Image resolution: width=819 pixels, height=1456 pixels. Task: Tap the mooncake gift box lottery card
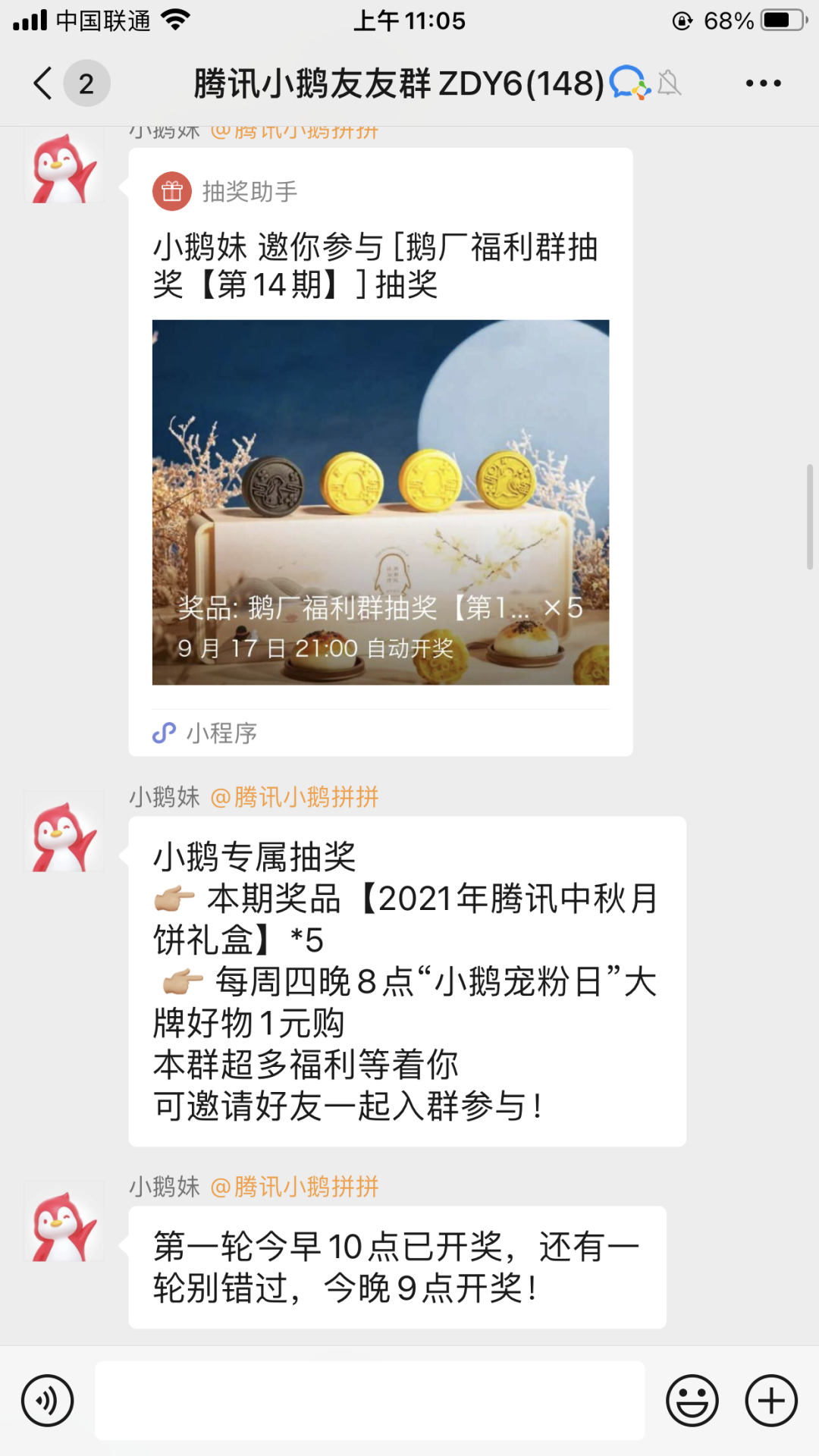pos(379,500)
